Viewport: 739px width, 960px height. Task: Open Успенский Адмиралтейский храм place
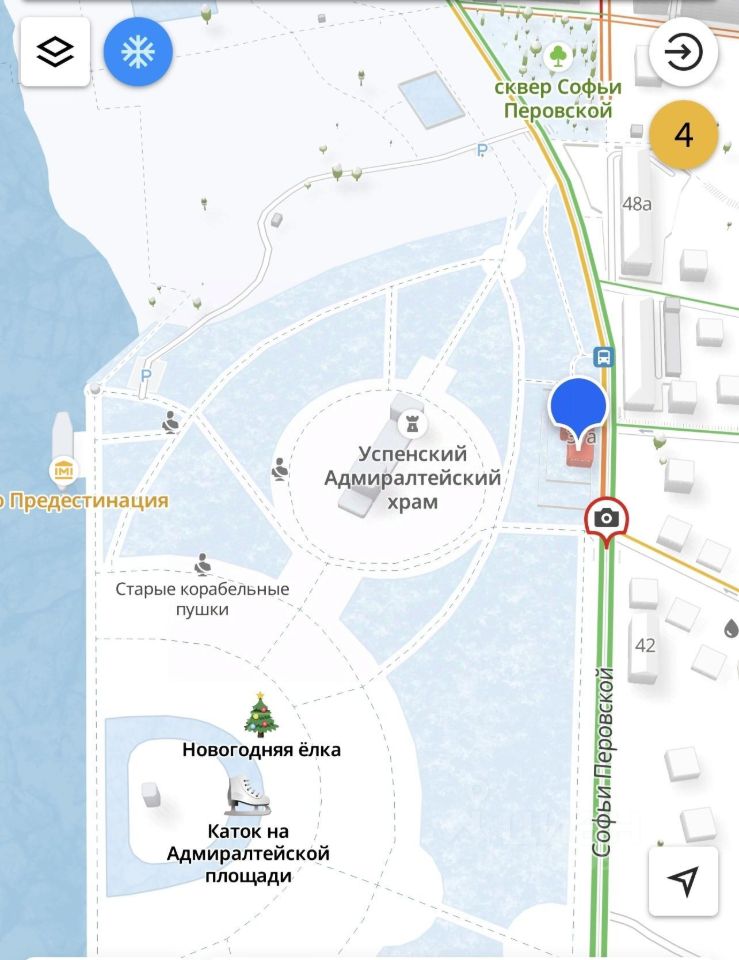[x=410, y=426]
